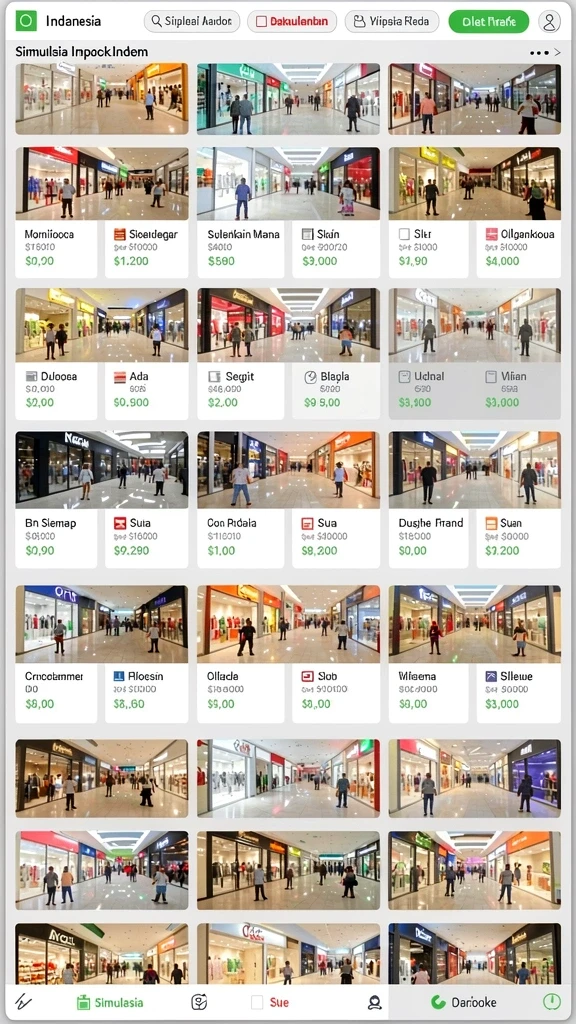This screenshot has height=1024, width=576.
Task: Open the Viipsia Reda chip
Action: point(391,21)
